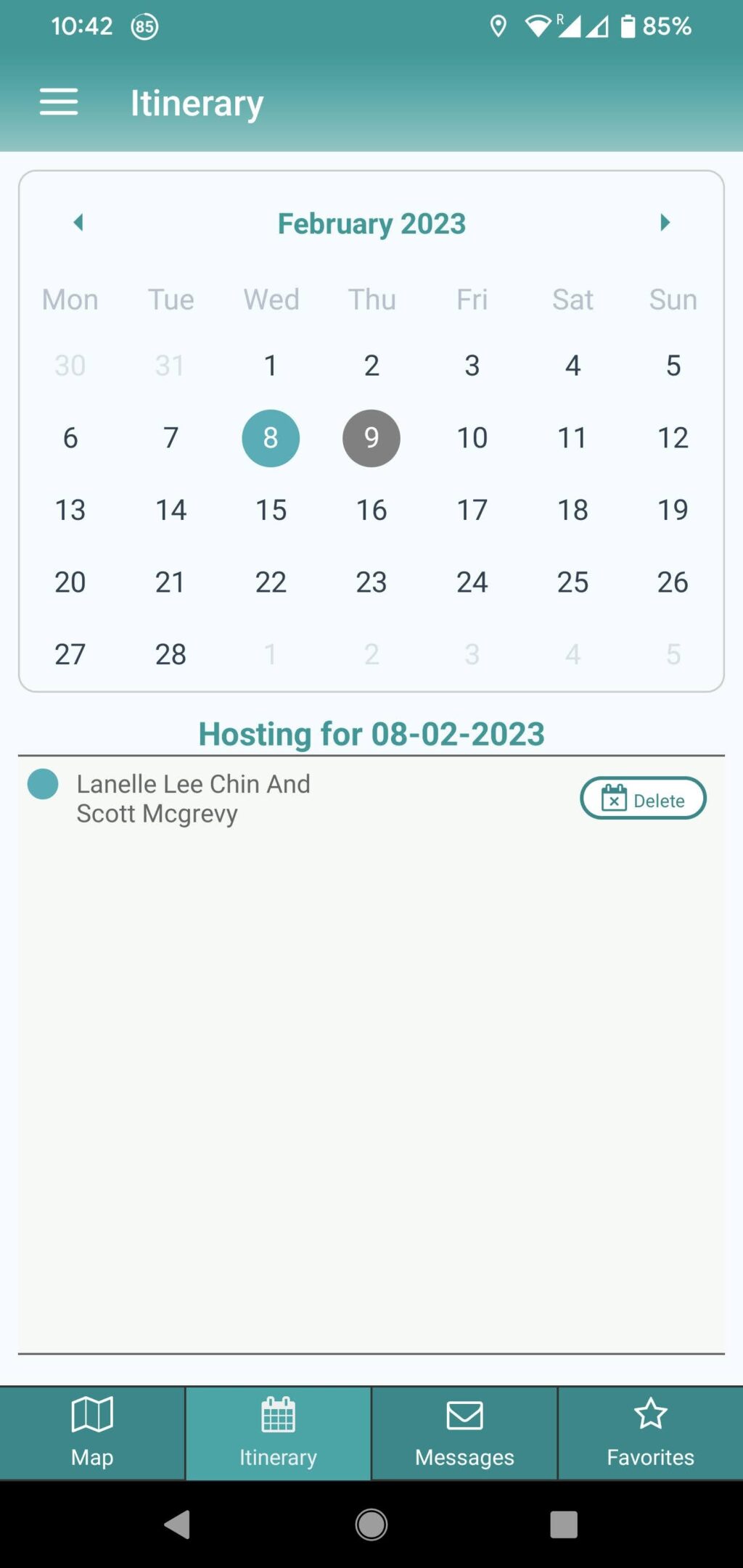Screen dimensions: 743x1568
Task: Select February 9 on the calendar
Action: point(371,438)
